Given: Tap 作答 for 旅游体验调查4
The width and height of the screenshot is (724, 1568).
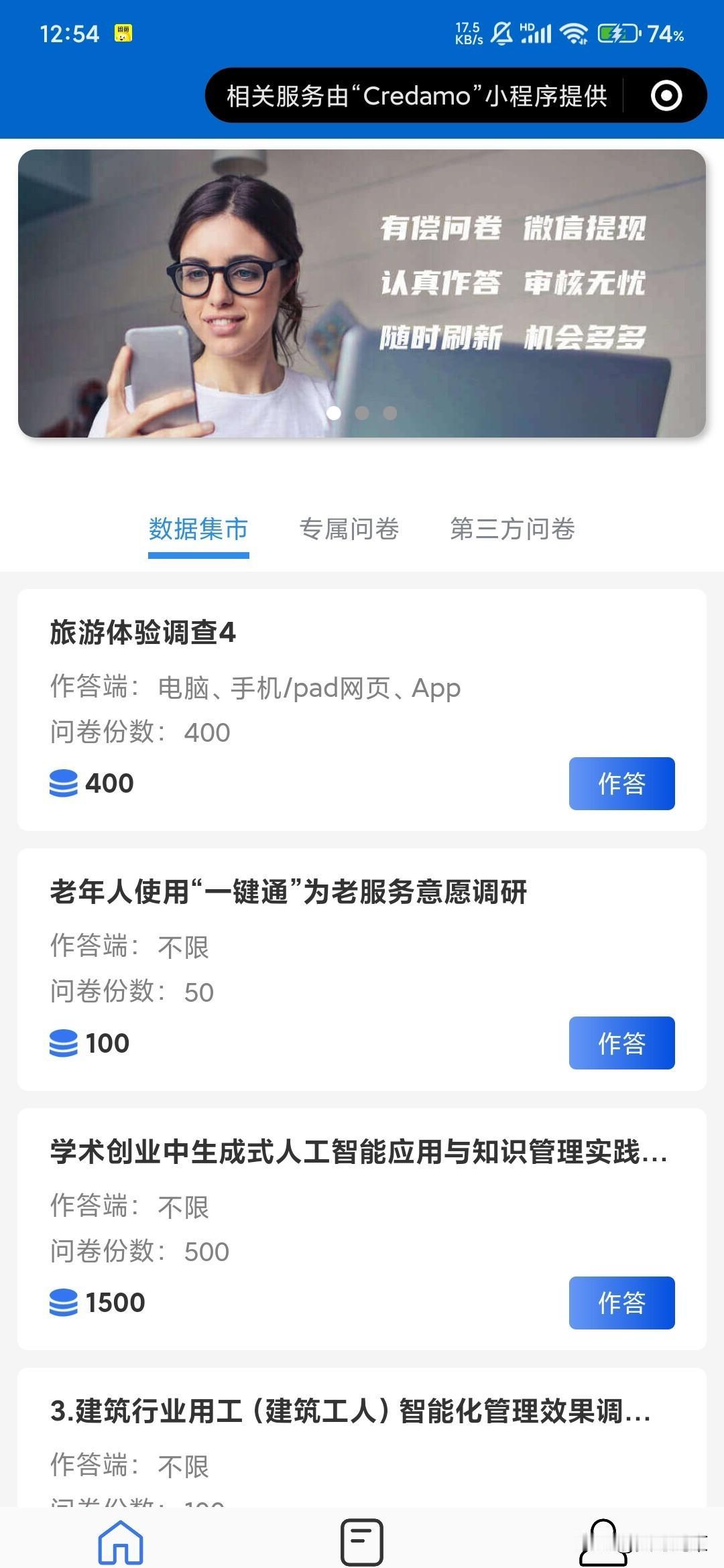Looking at the screenshot, I should (x=621, y=783).
